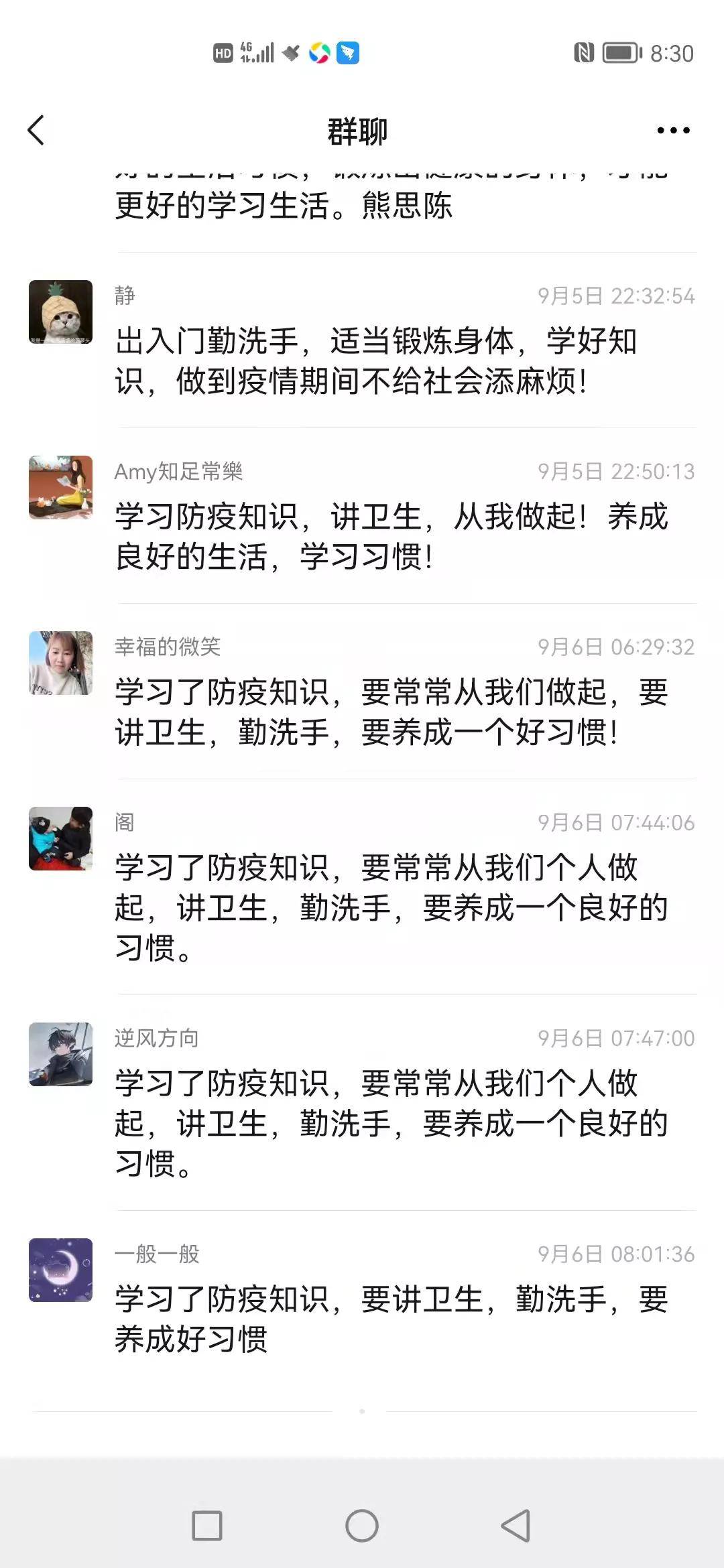Open 一般一般's moon avatar
The height and width of the screenshot is (1568, 724).
[x=60, y=1270]
